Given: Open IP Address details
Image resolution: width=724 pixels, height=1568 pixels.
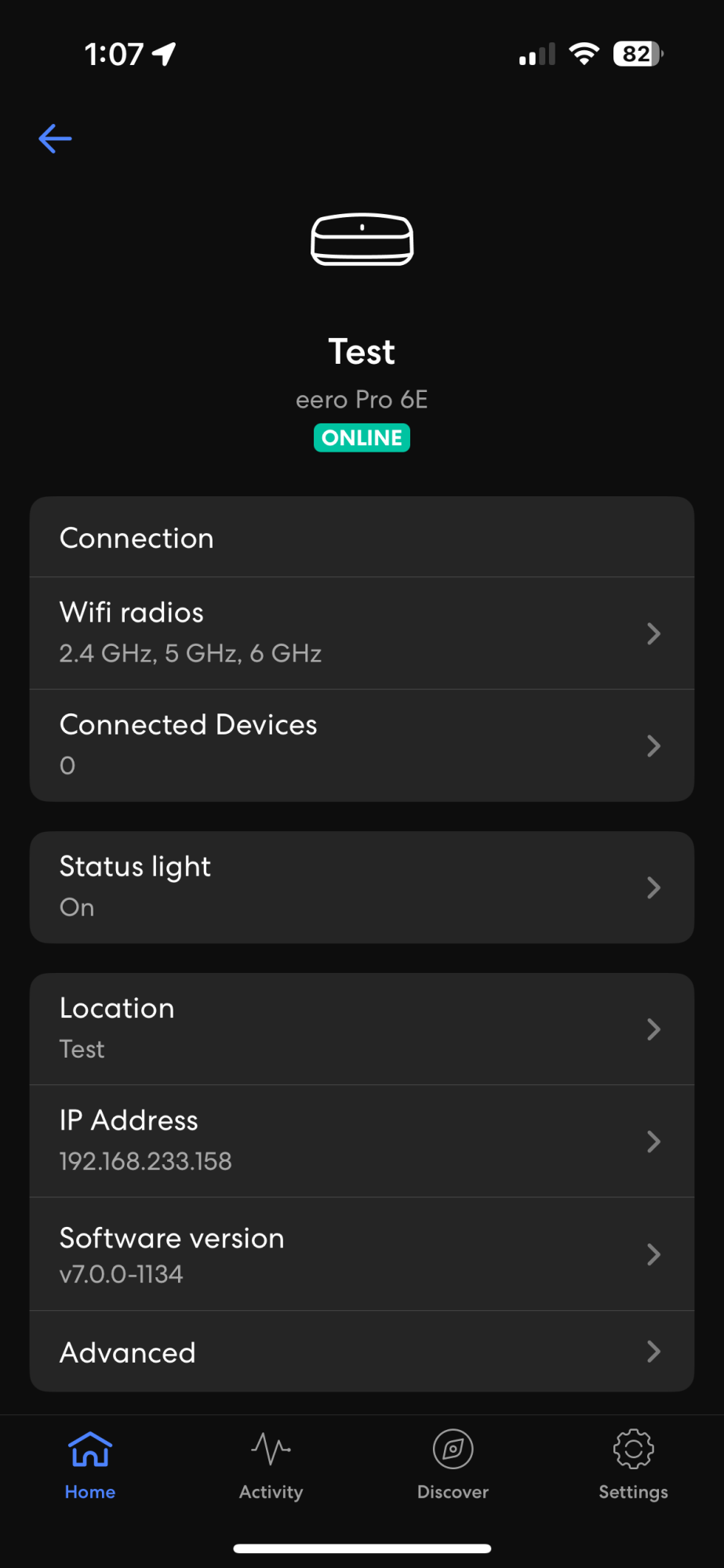Looking at the screenshot, I should pos(362,1141).
